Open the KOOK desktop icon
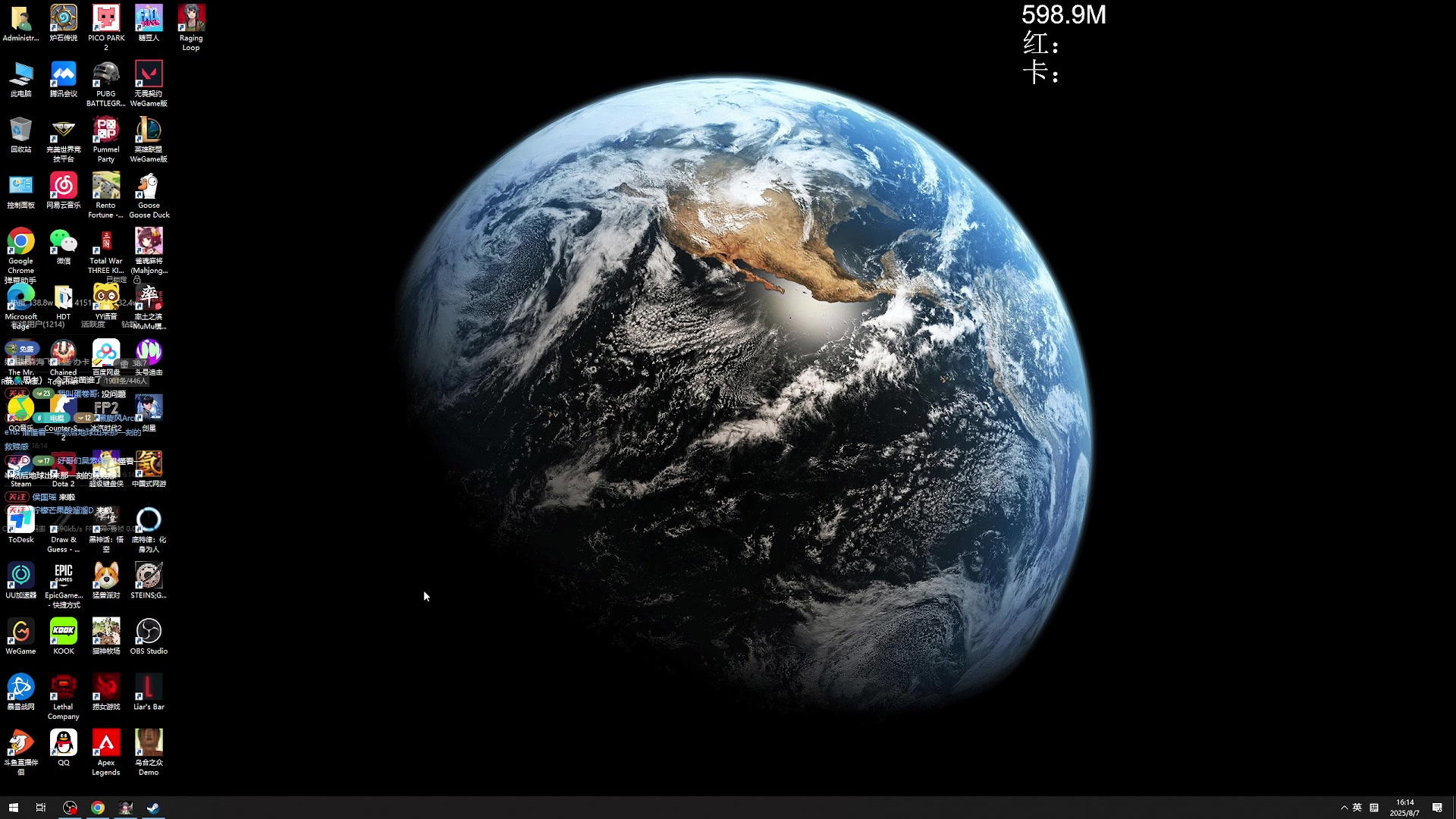1456x819 pixels. [64, 632]
